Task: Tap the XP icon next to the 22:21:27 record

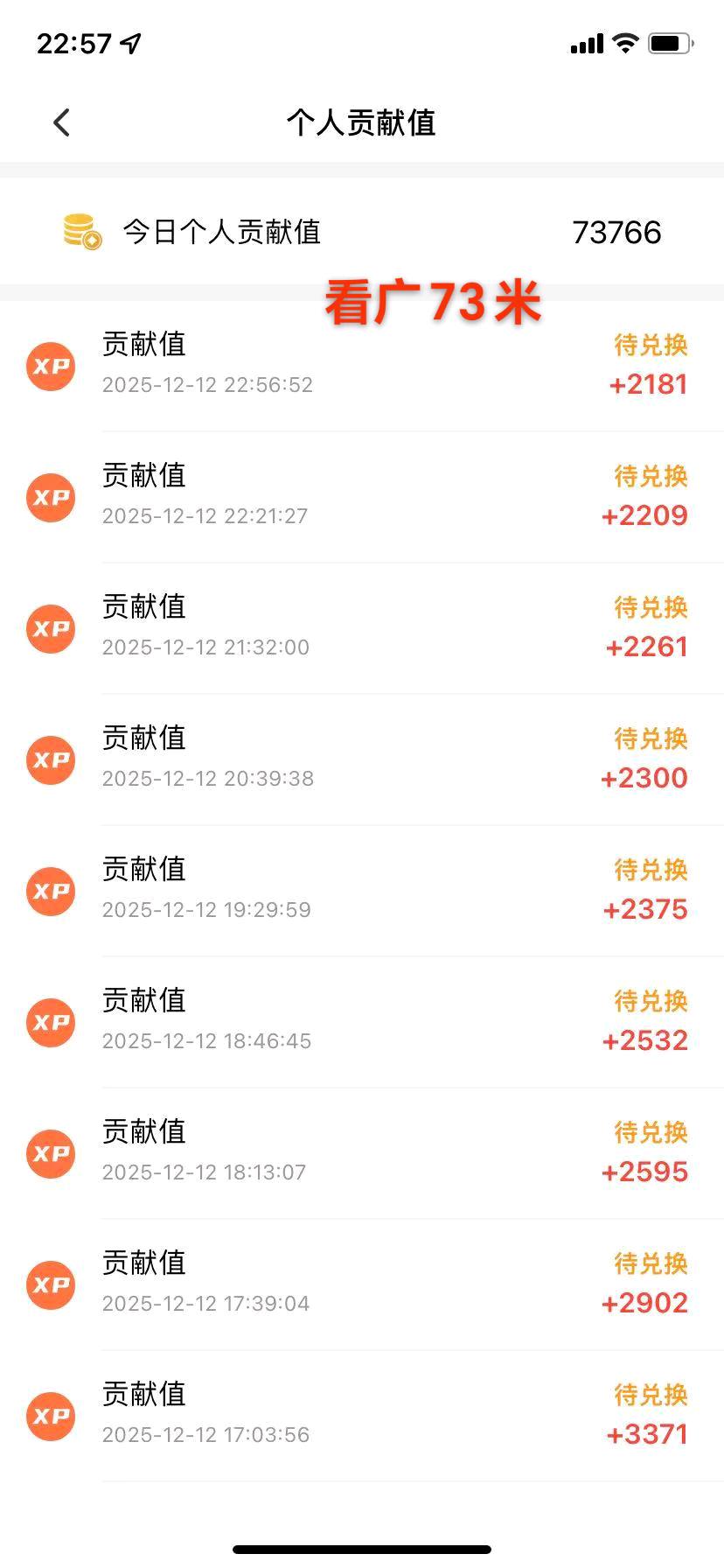Action: pos(50,498)
